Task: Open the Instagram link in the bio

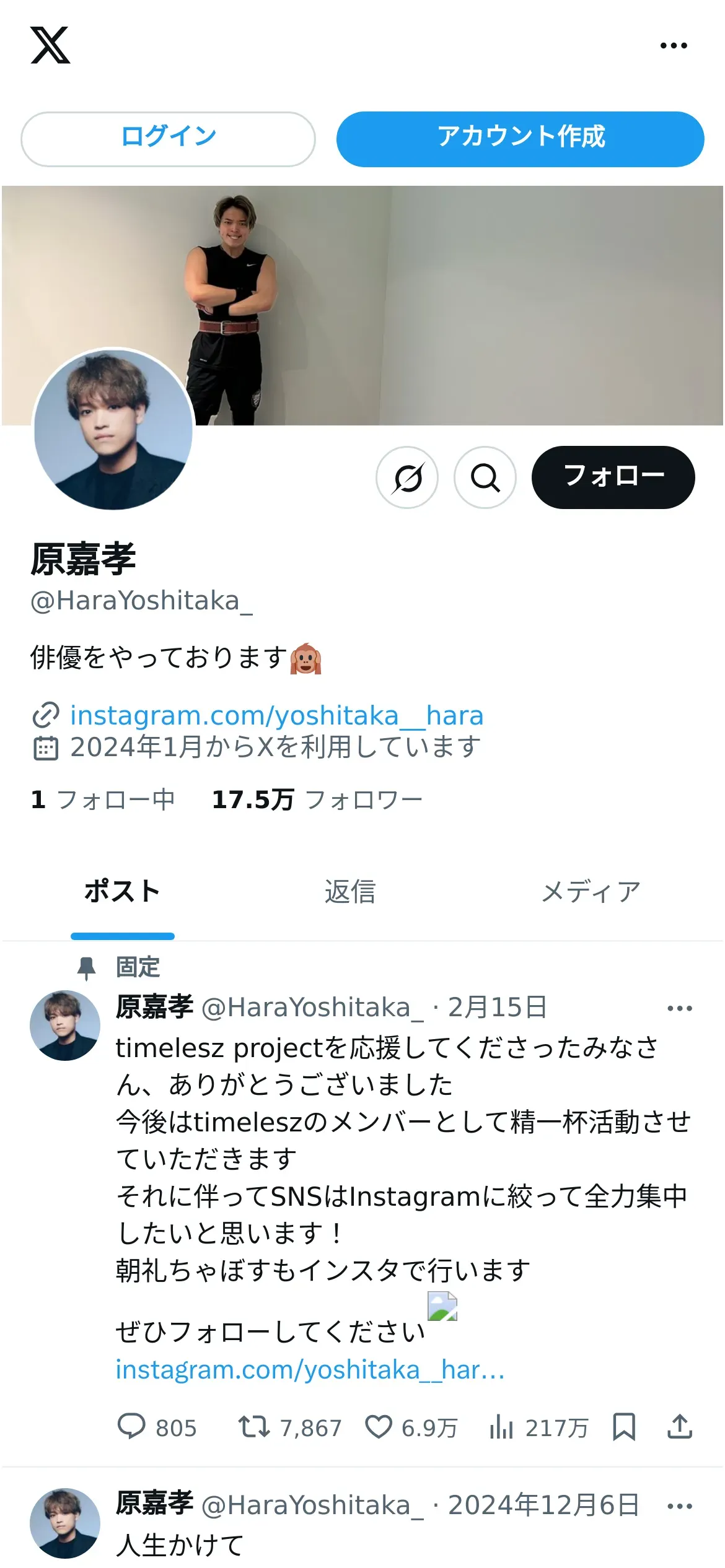Action: [276, 715]
